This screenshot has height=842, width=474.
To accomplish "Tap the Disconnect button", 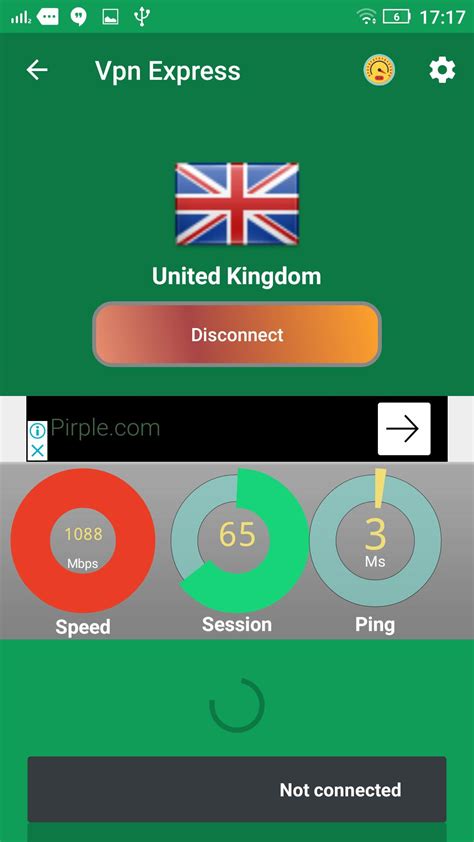I will coord(237,335).
